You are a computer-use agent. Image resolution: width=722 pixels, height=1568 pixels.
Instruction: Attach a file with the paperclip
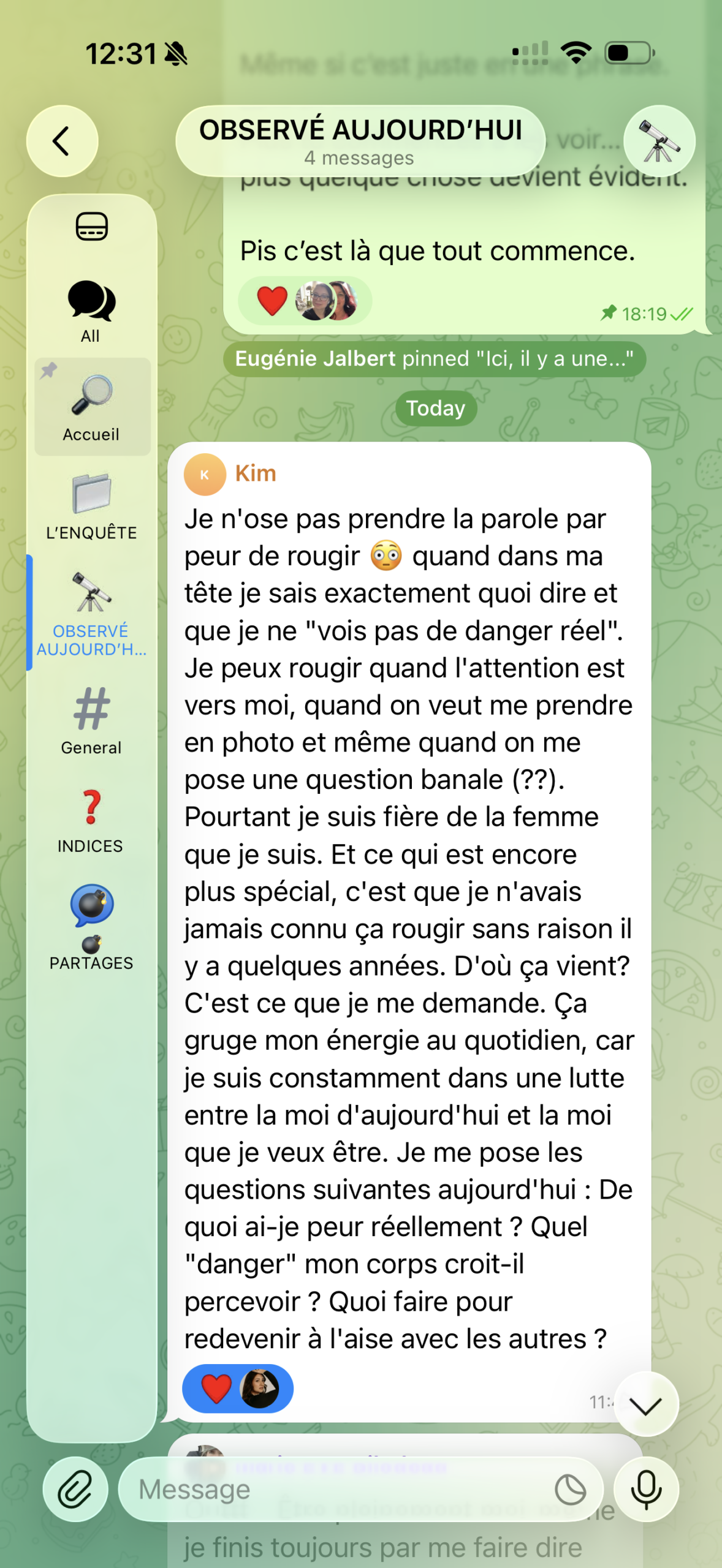tap(75, 1489)
